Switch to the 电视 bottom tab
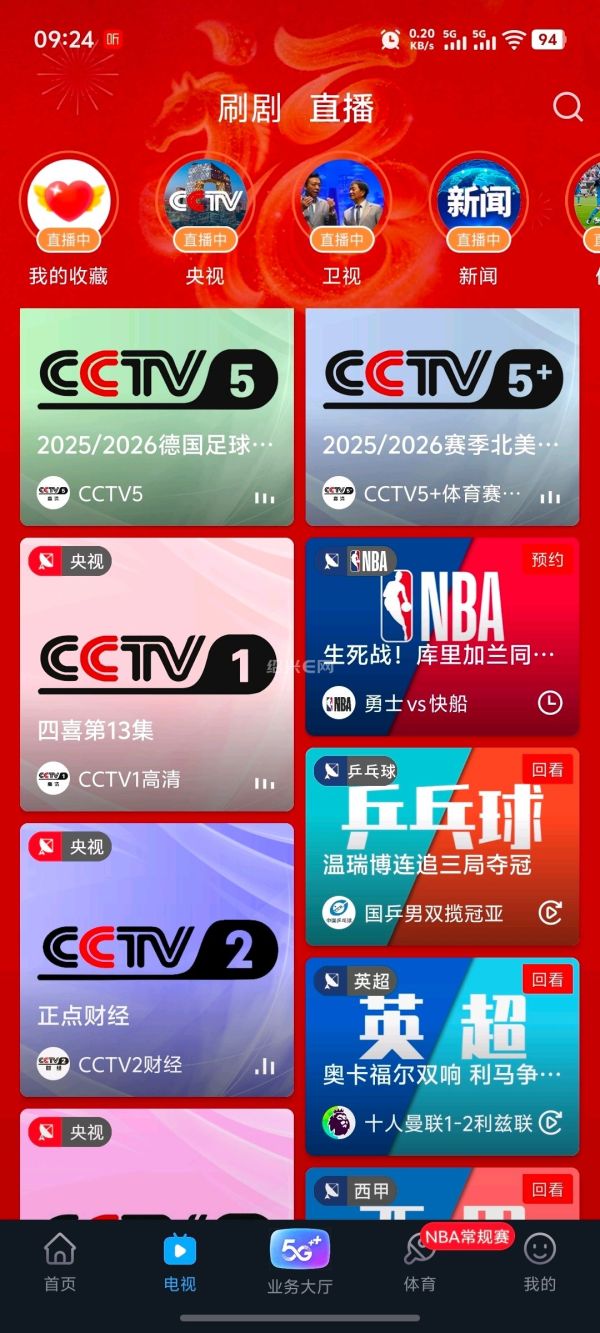This screenshot has width=600, height=1333. (x=180, y=1262)
